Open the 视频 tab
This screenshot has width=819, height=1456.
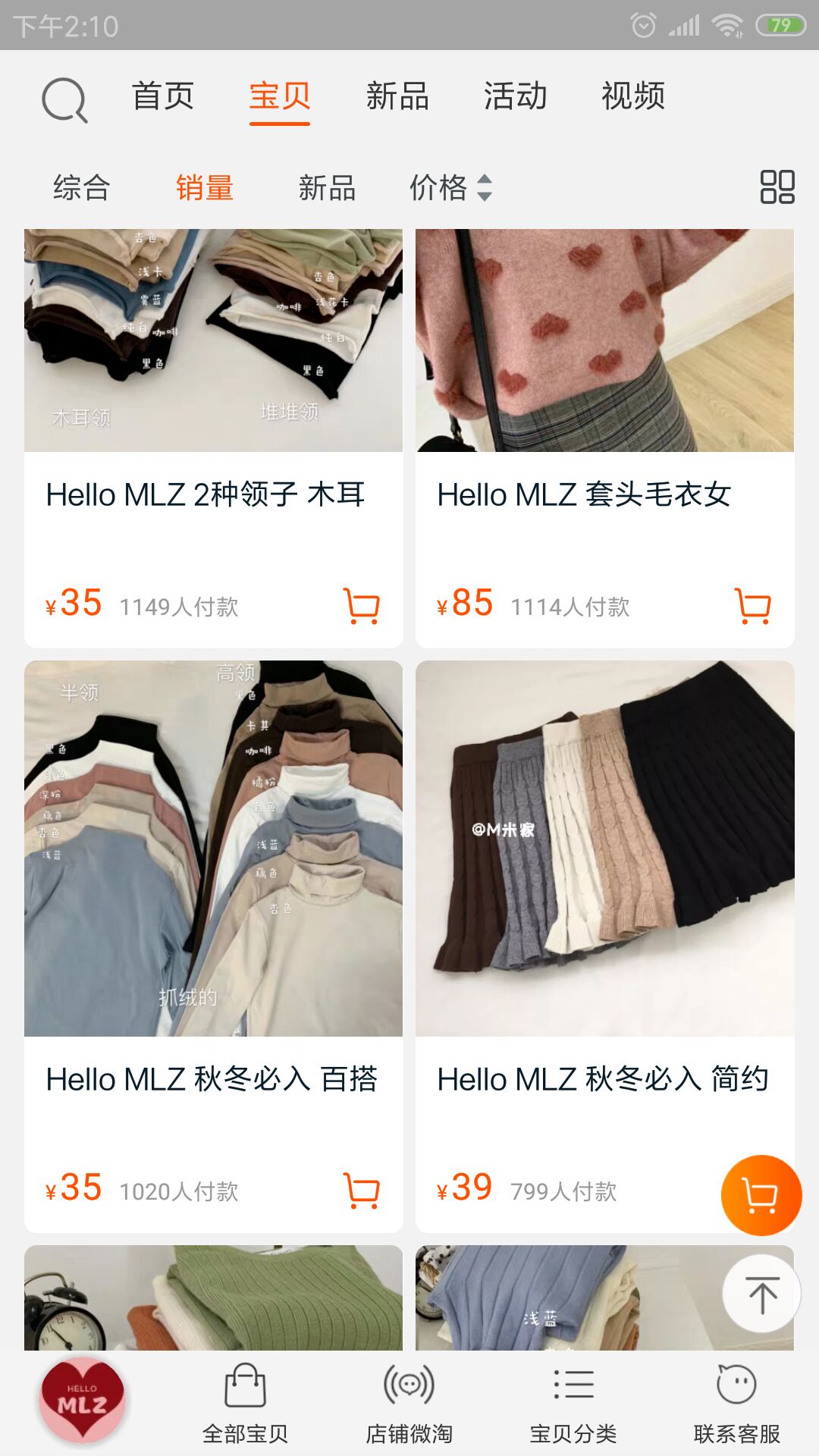coord(634,97)
